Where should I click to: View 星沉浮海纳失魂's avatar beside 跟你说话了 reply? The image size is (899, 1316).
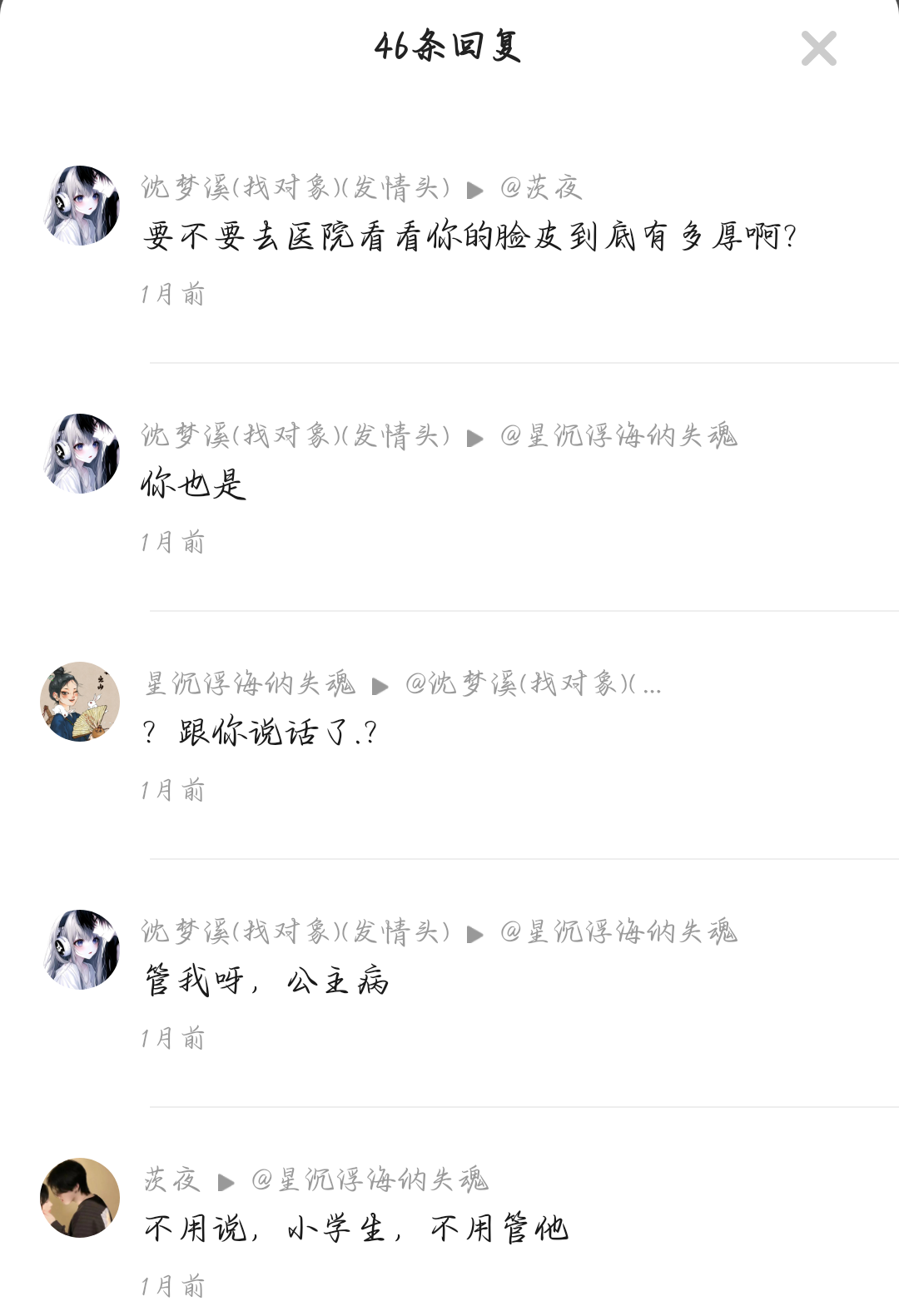81,701
